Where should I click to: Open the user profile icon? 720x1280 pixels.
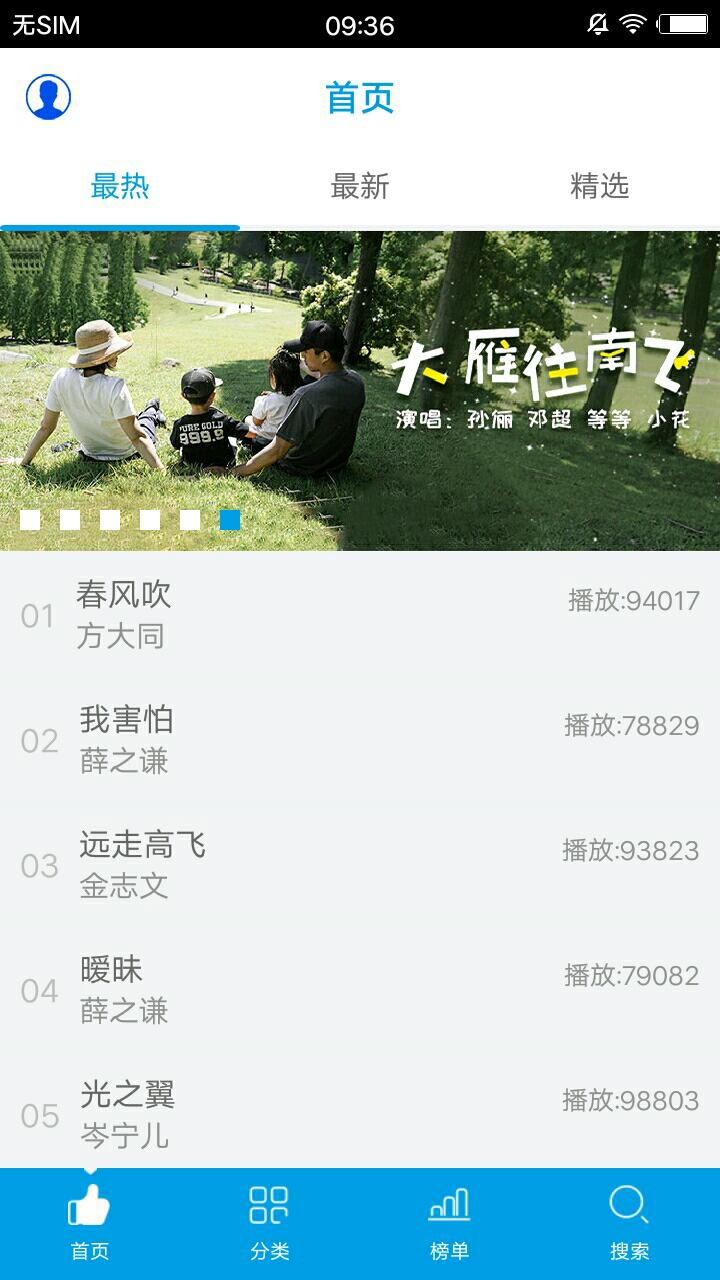(x=48, y=97)
